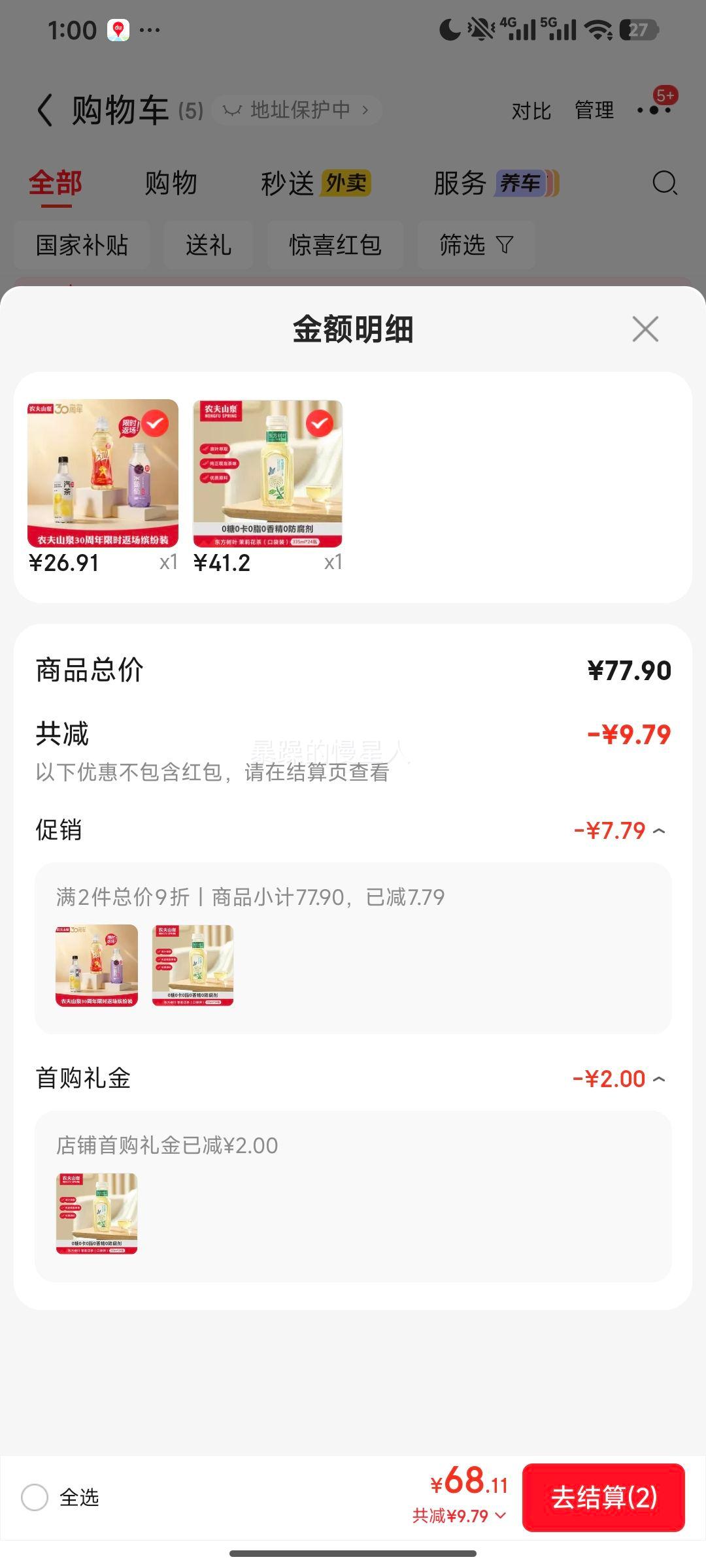Expand 共减¥9.79 near checkout bar
The height and width of the screenshot is (1568, 706).
click(x=457, y=1517)
